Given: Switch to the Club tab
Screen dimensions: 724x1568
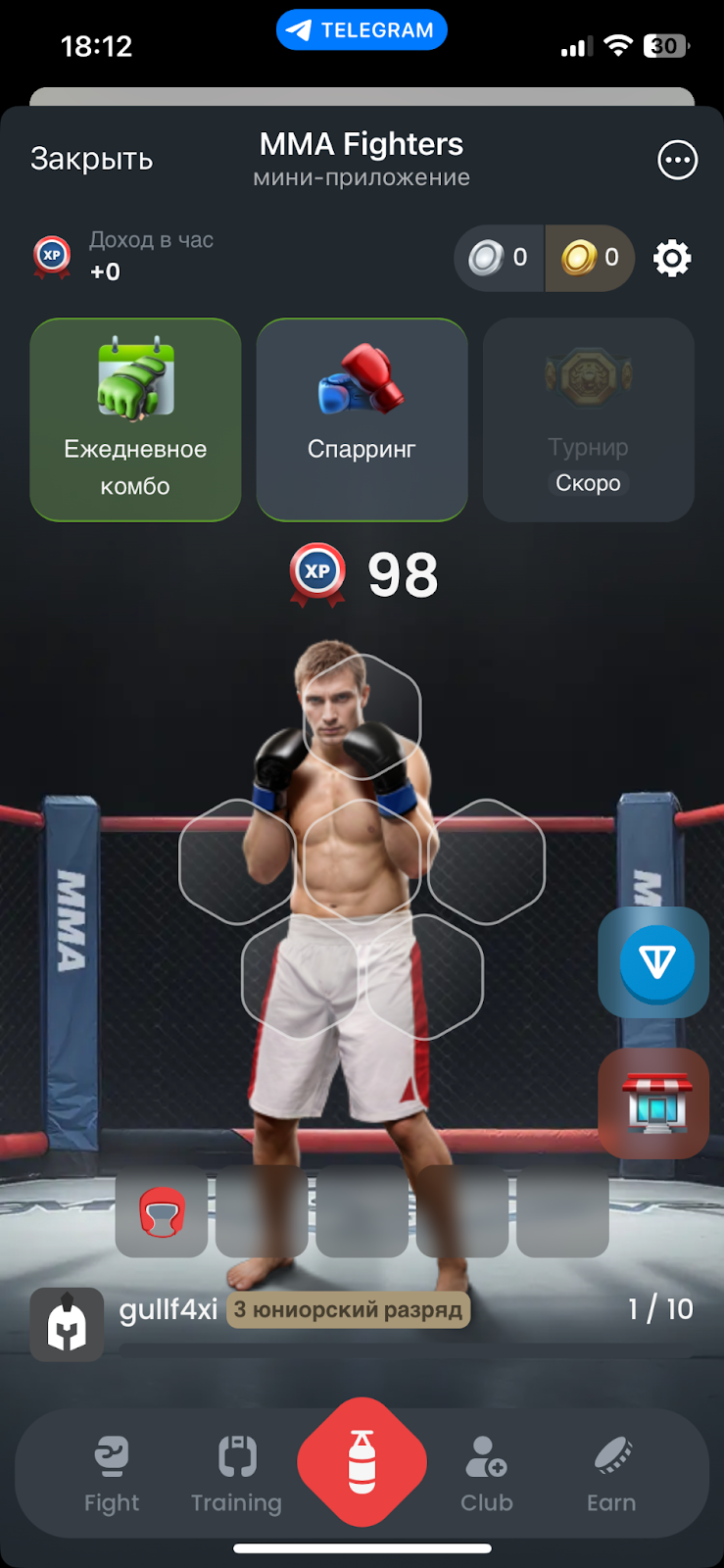Looking at the screenshot, I should 486,1474.
